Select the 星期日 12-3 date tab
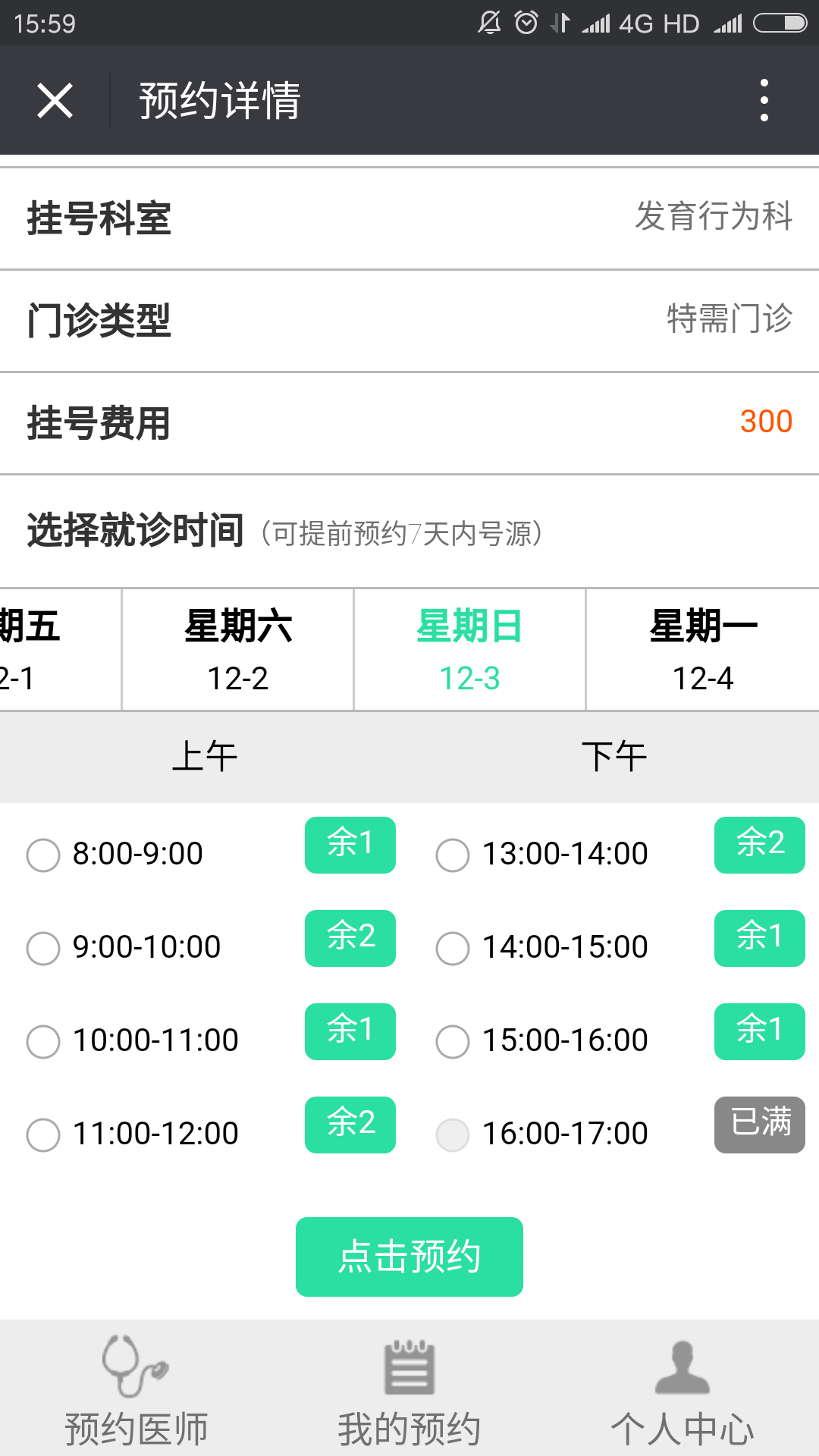Viewport: 819px width, 1456px height. 469,650
